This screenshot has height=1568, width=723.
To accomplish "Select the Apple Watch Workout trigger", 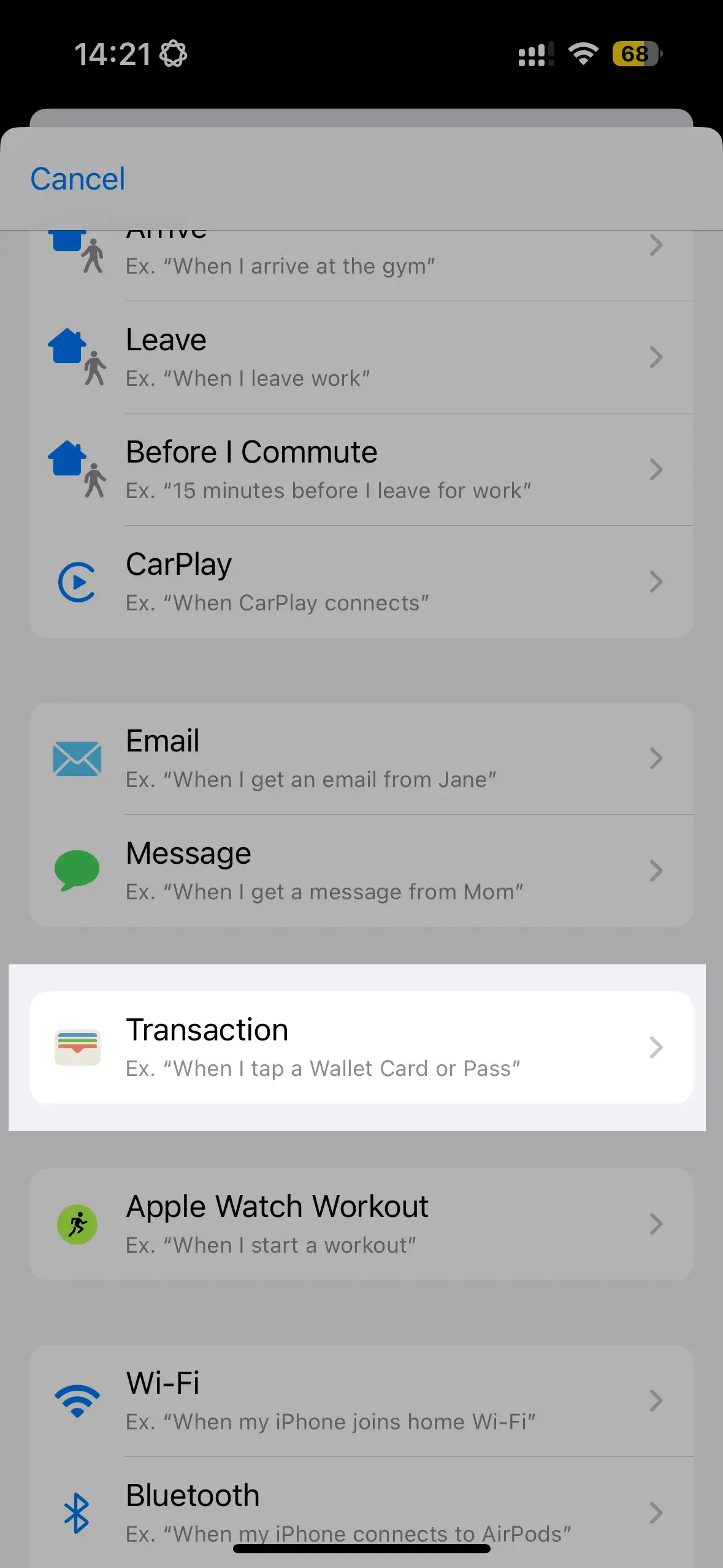I will [x=361, y=1224].
